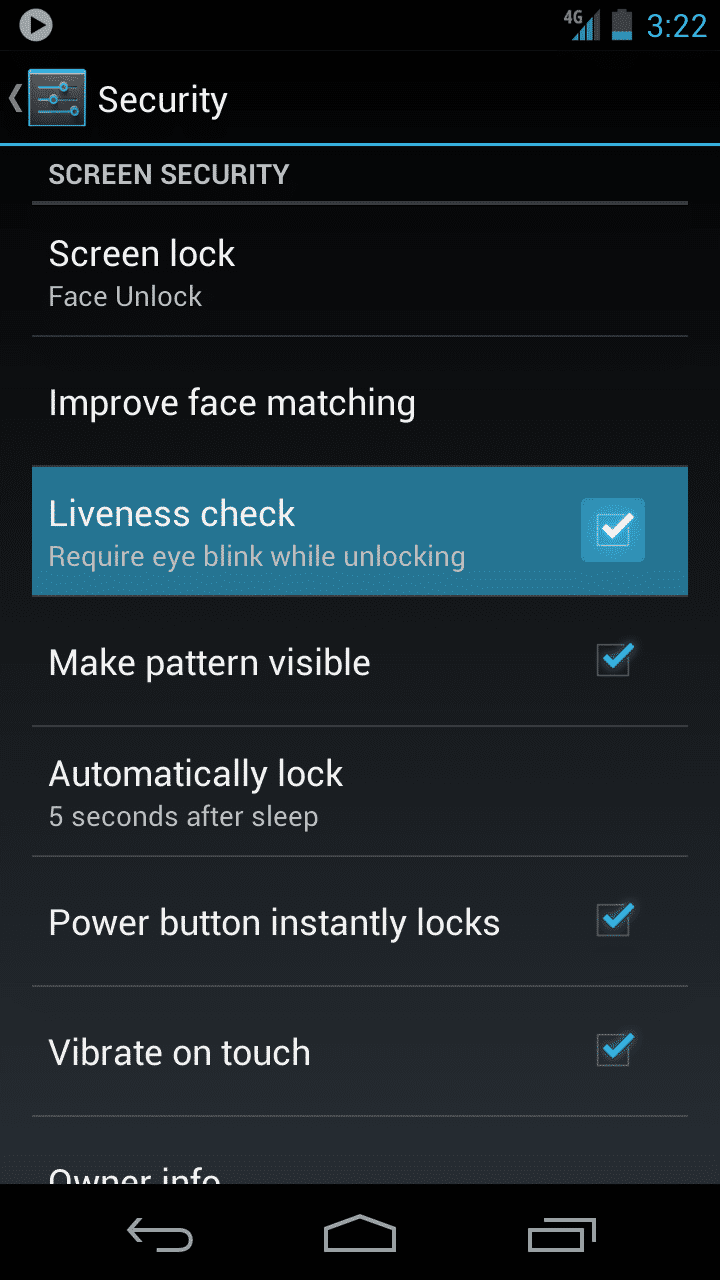Screen dimensions: 720x1280
Task: Uncheck the Liveness check checkbox
Action: point(613,530)
